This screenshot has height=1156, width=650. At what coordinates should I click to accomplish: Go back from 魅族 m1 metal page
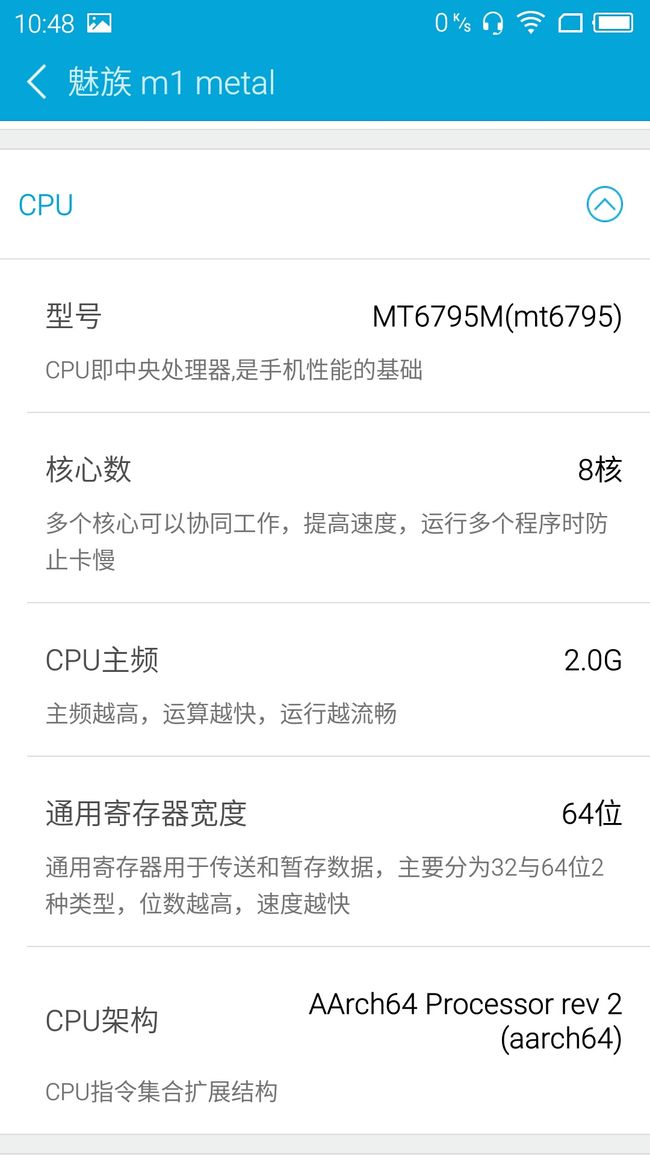point(37,82)
